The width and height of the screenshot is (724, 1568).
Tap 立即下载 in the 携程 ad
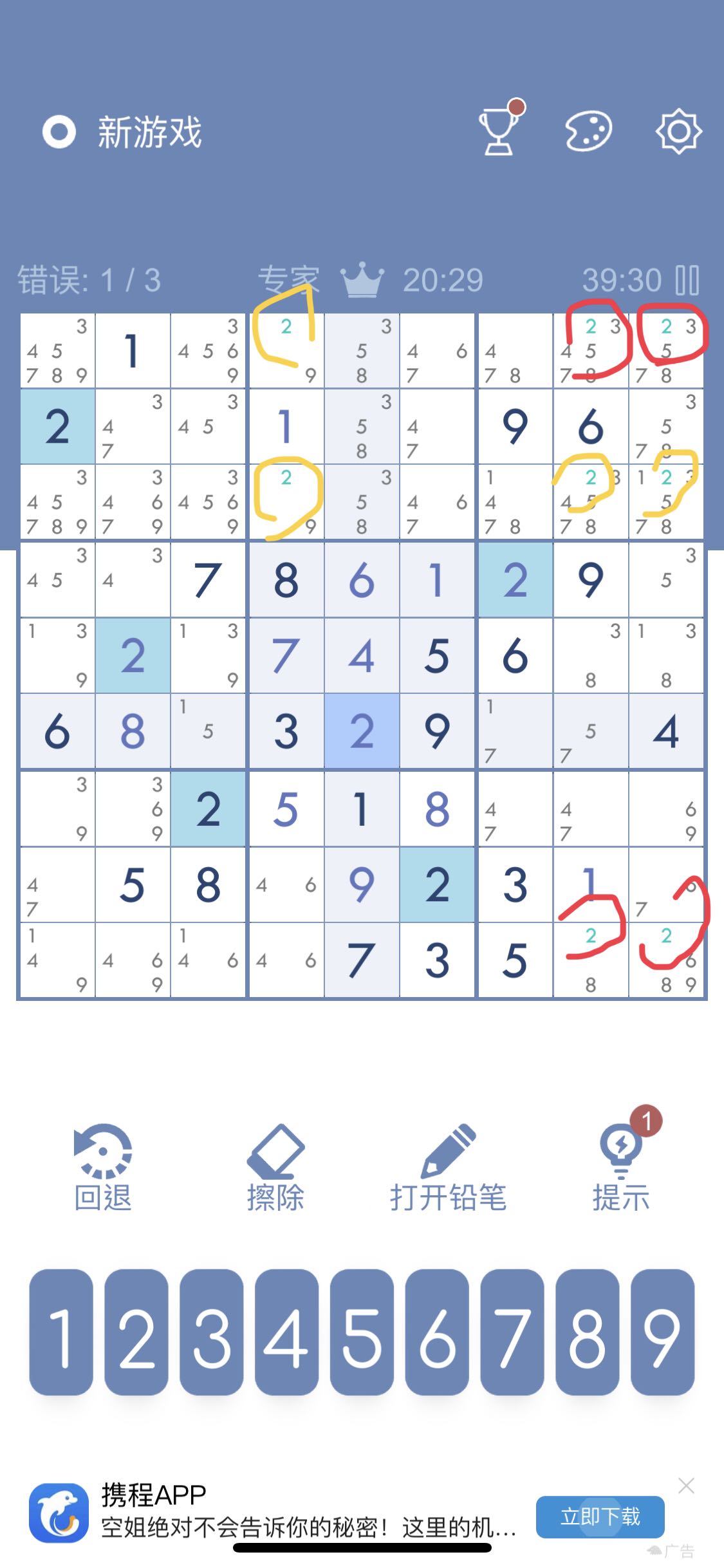click(600, 1517)
